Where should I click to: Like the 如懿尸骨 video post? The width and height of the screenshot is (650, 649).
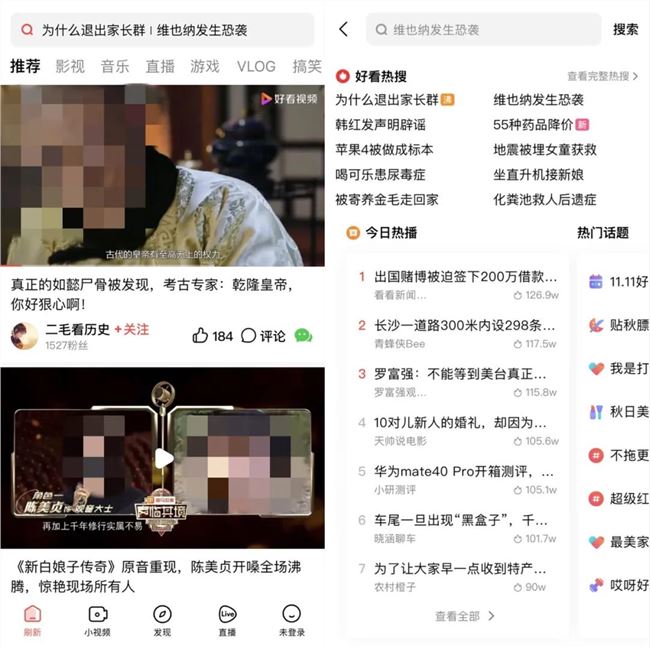(212, 336)
